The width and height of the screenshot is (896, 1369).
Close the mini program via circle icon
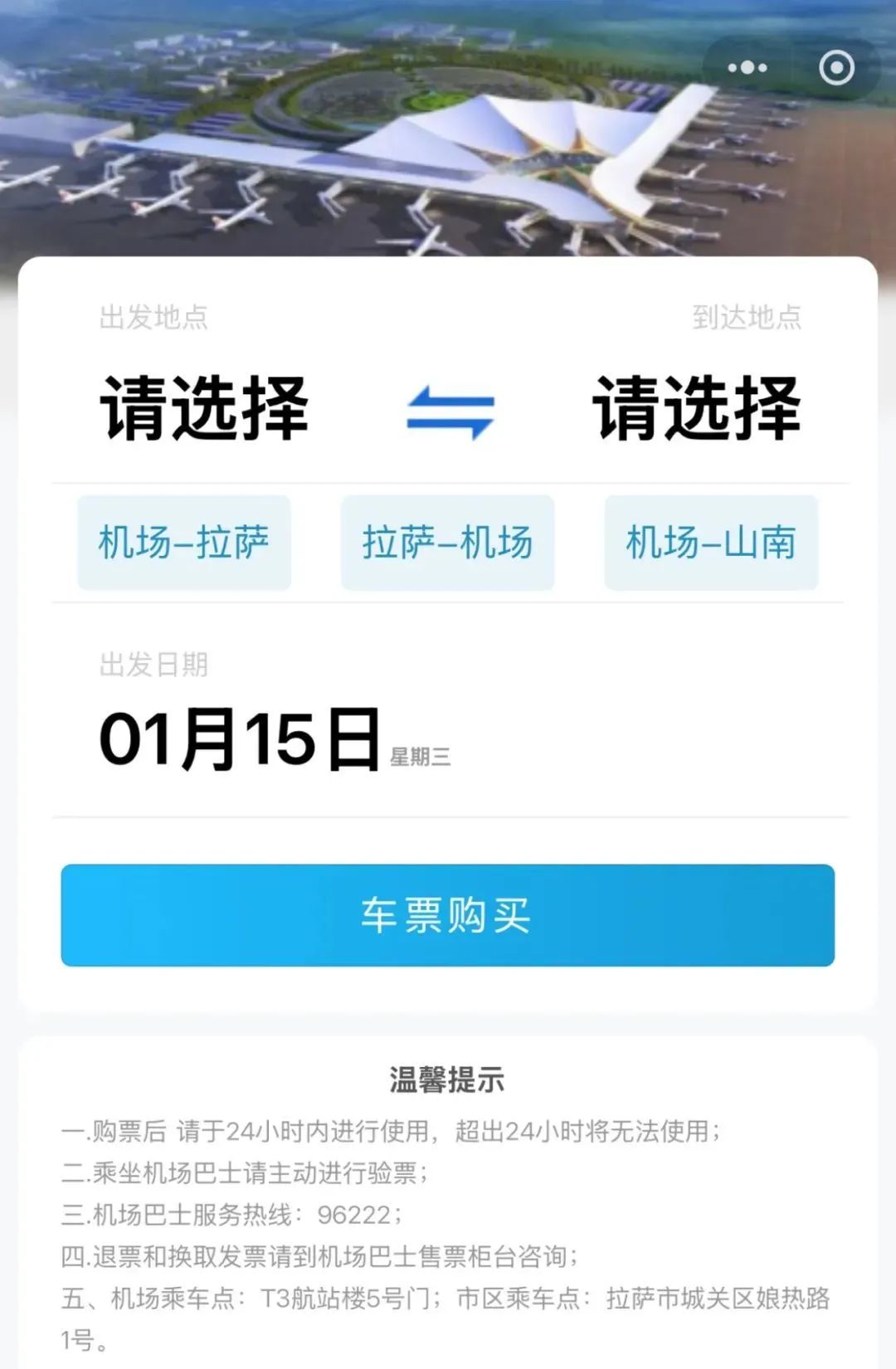coord(836,67)
